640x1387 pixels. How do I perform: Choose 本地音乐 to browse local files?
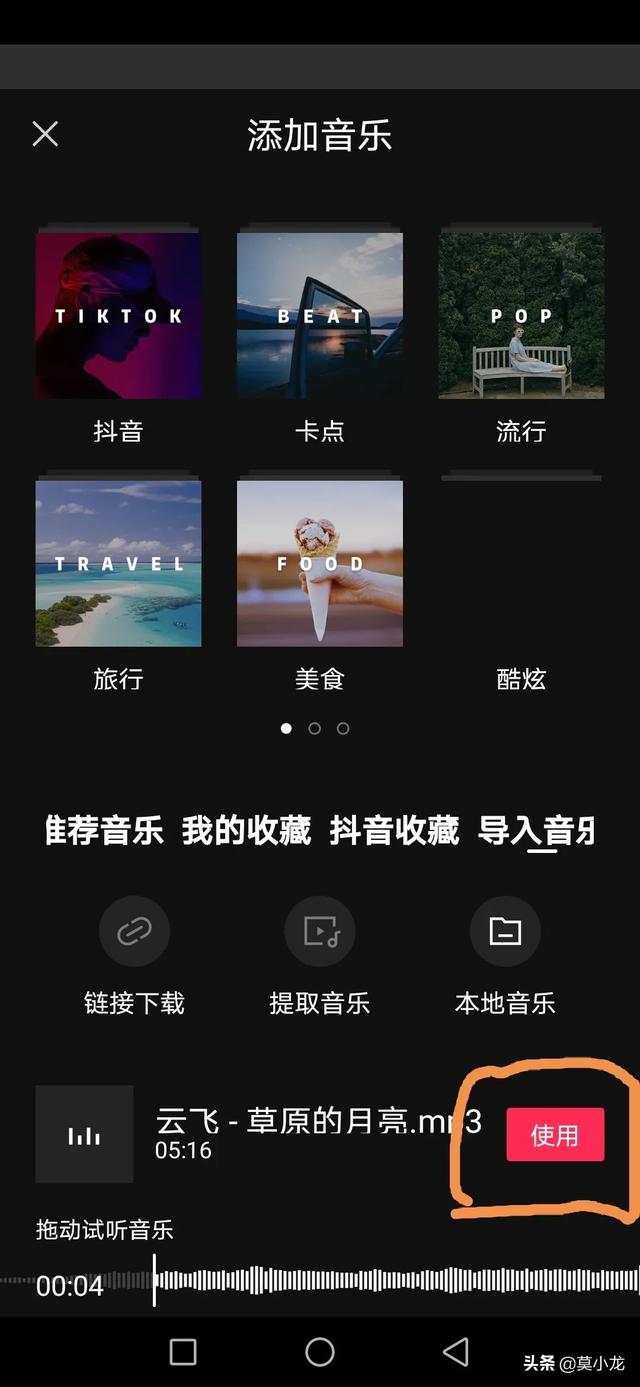click(505, 955)
